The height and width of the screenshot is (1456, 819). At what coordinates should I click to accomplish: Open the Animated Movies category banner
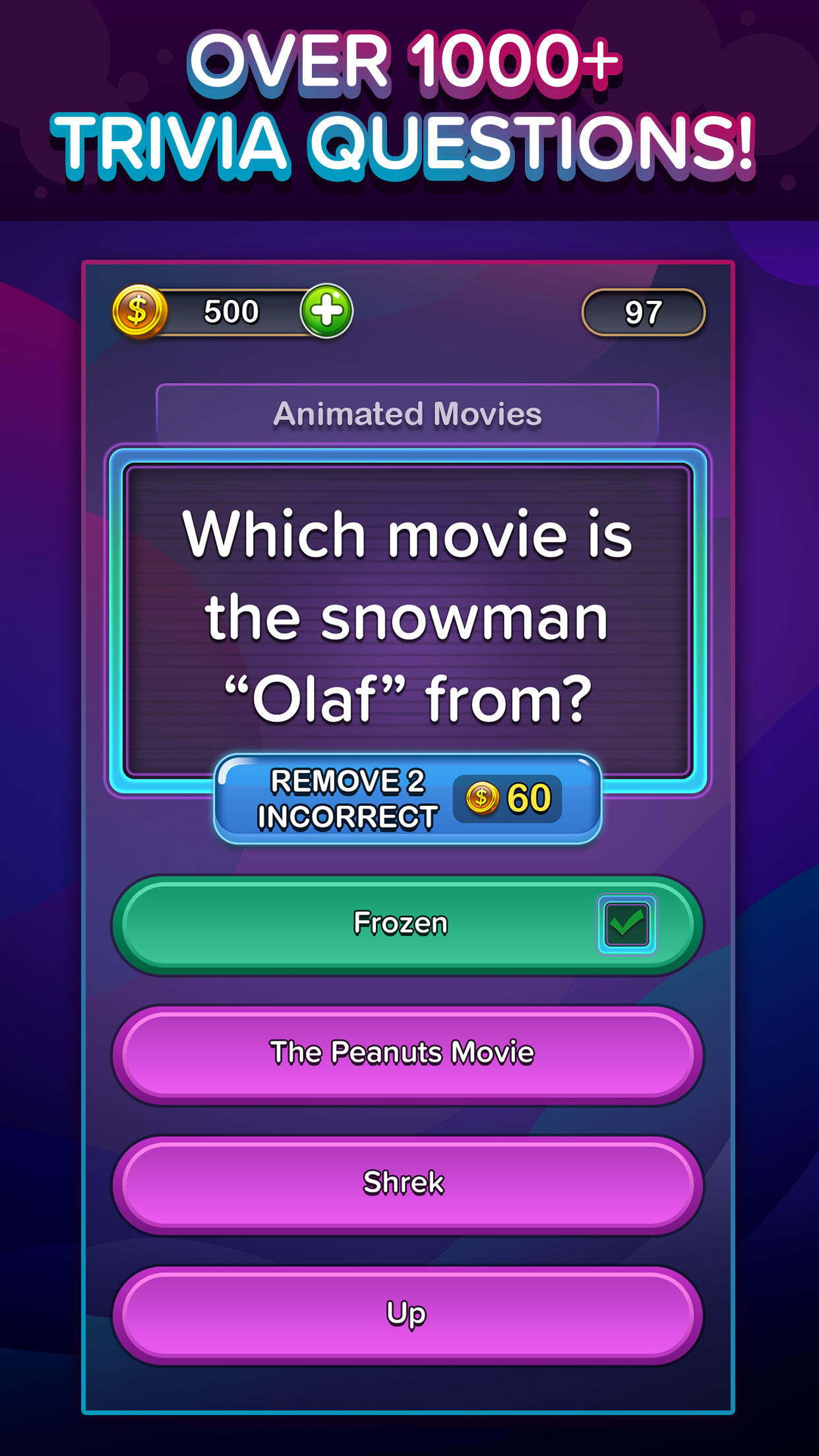[x=409, y=413]
